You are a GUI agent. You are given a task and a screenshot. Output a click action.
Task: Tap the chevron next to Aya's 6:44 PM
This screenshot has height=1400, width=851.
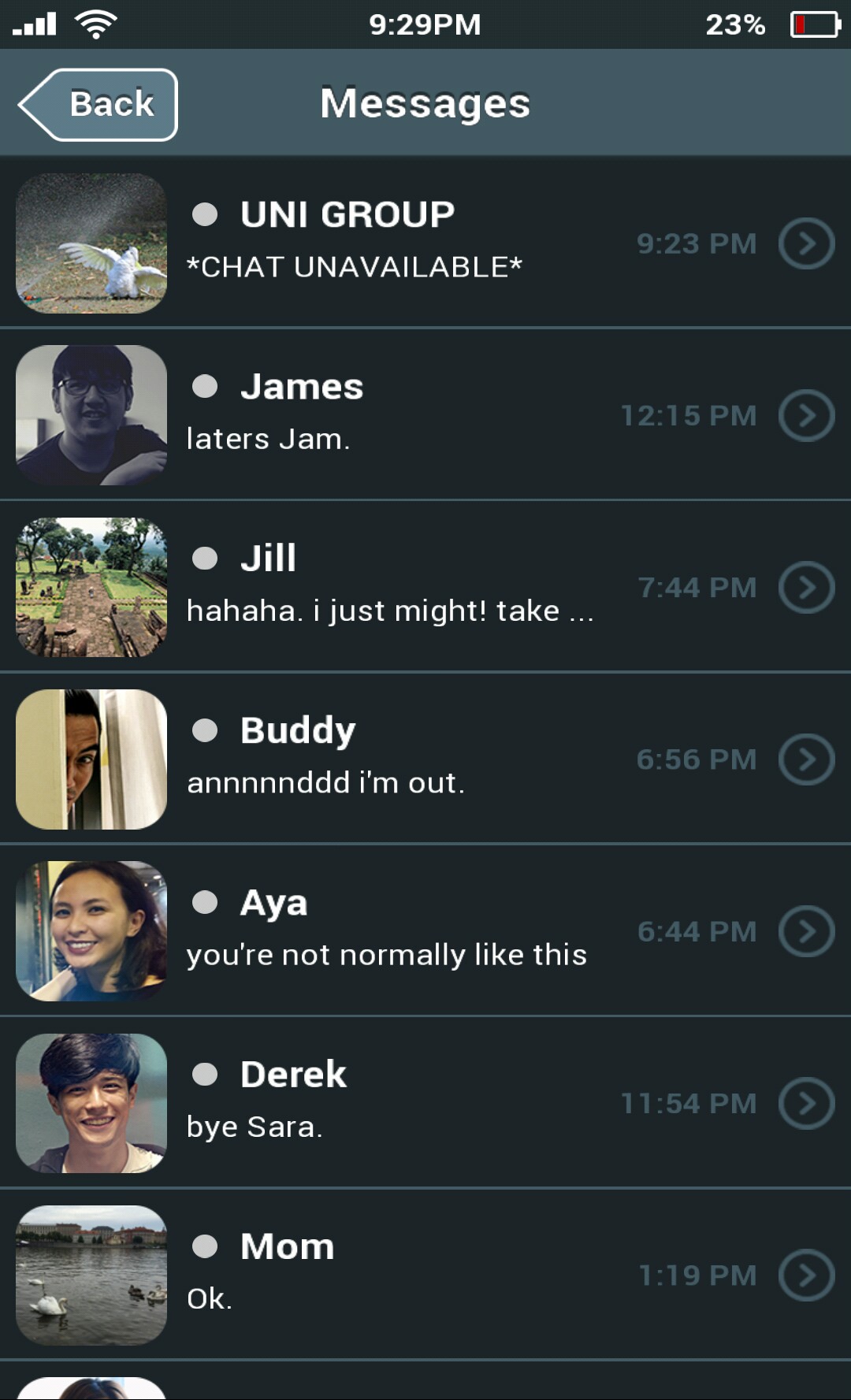pos(807,931)
